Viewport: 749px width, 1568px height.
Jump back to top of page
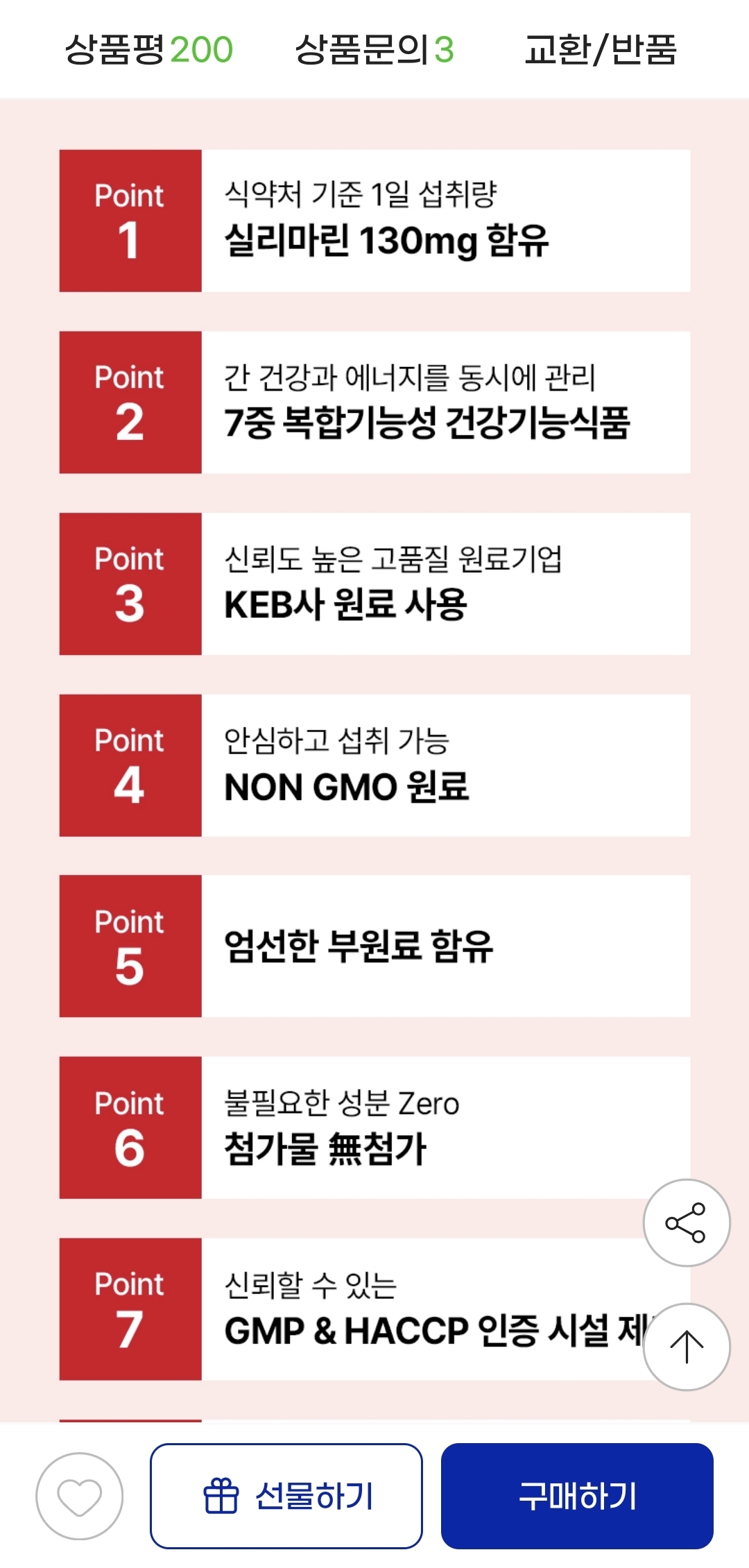[687, 1347]
